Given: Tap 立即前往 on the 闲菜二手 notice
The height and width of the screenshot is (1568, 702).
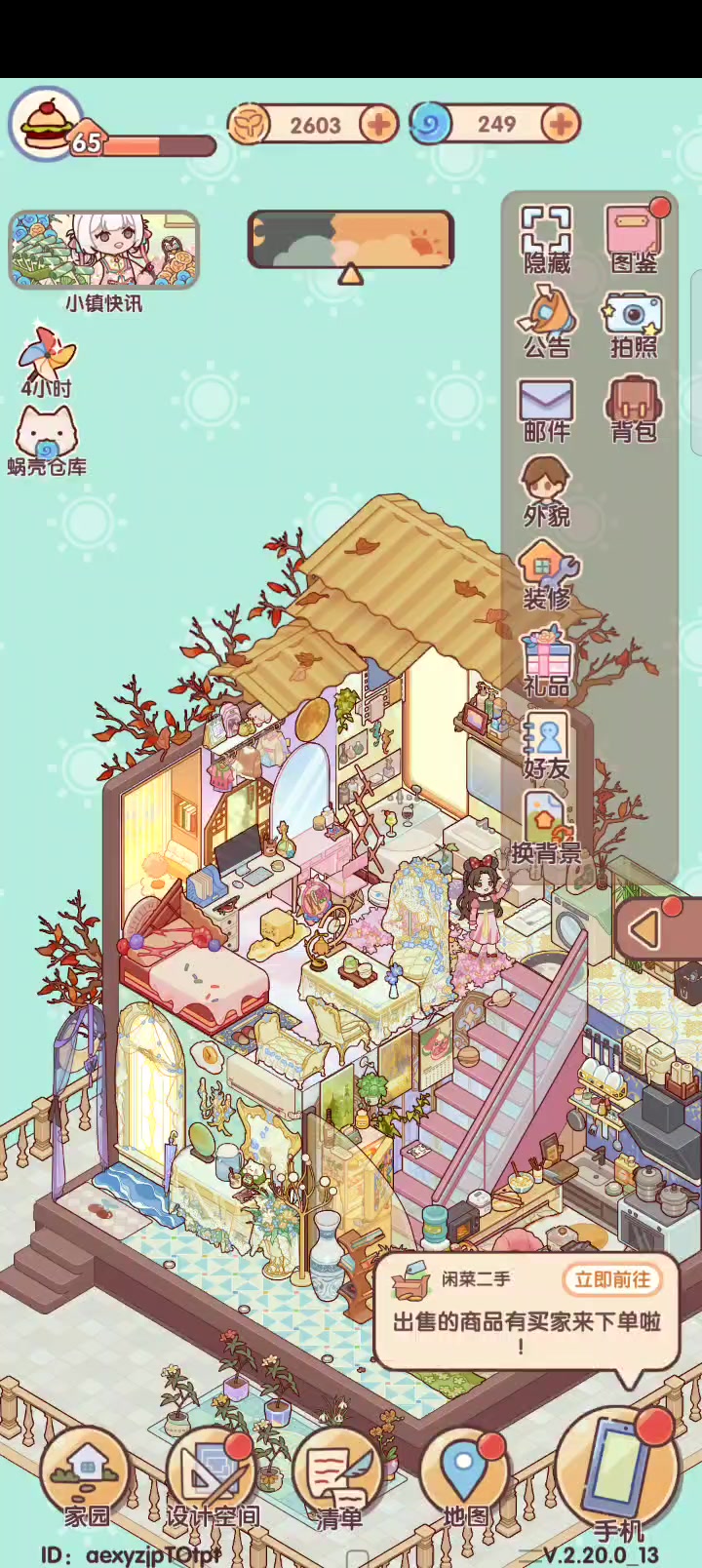Looking at the screenshot, I should click(x=612, y=1279).
